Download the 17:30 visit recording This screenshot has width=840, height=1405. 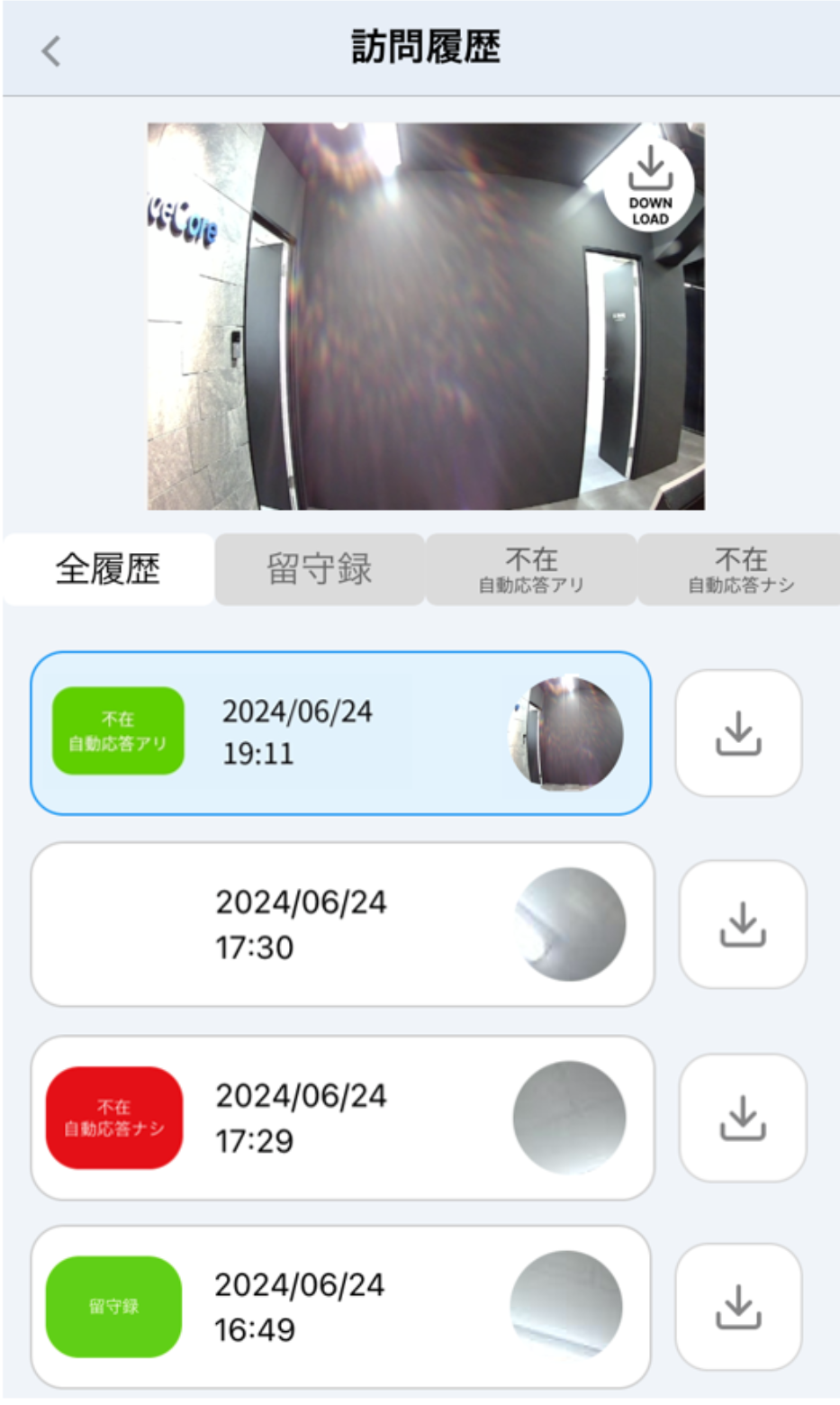[742, 924]
